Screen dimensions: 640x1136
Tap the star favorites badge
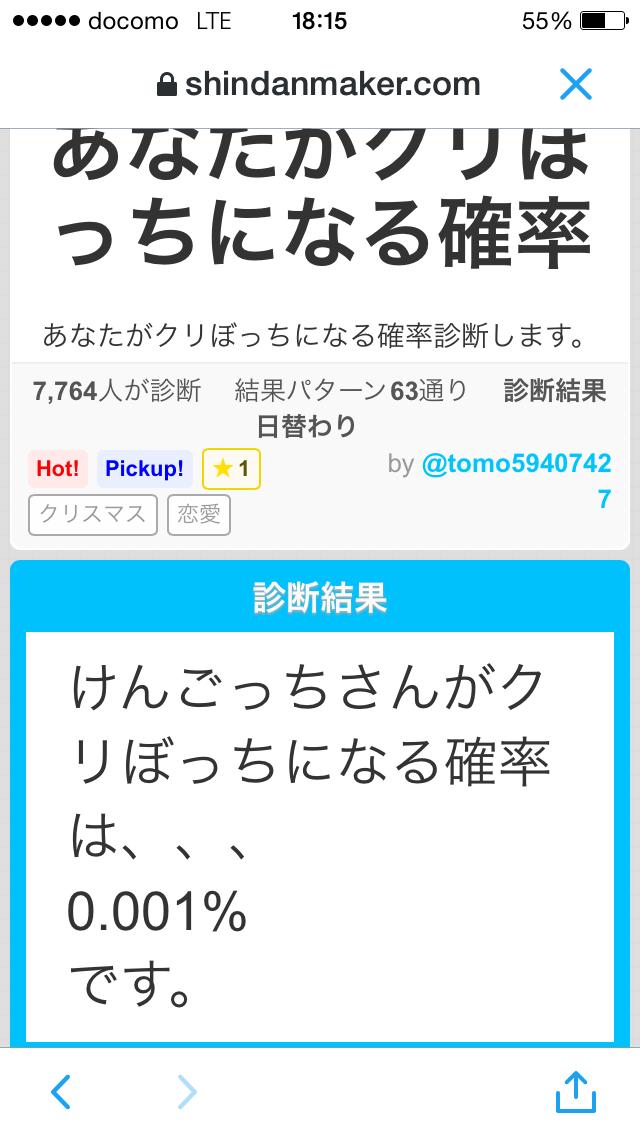pyautogui.click(x=231, y=468)
